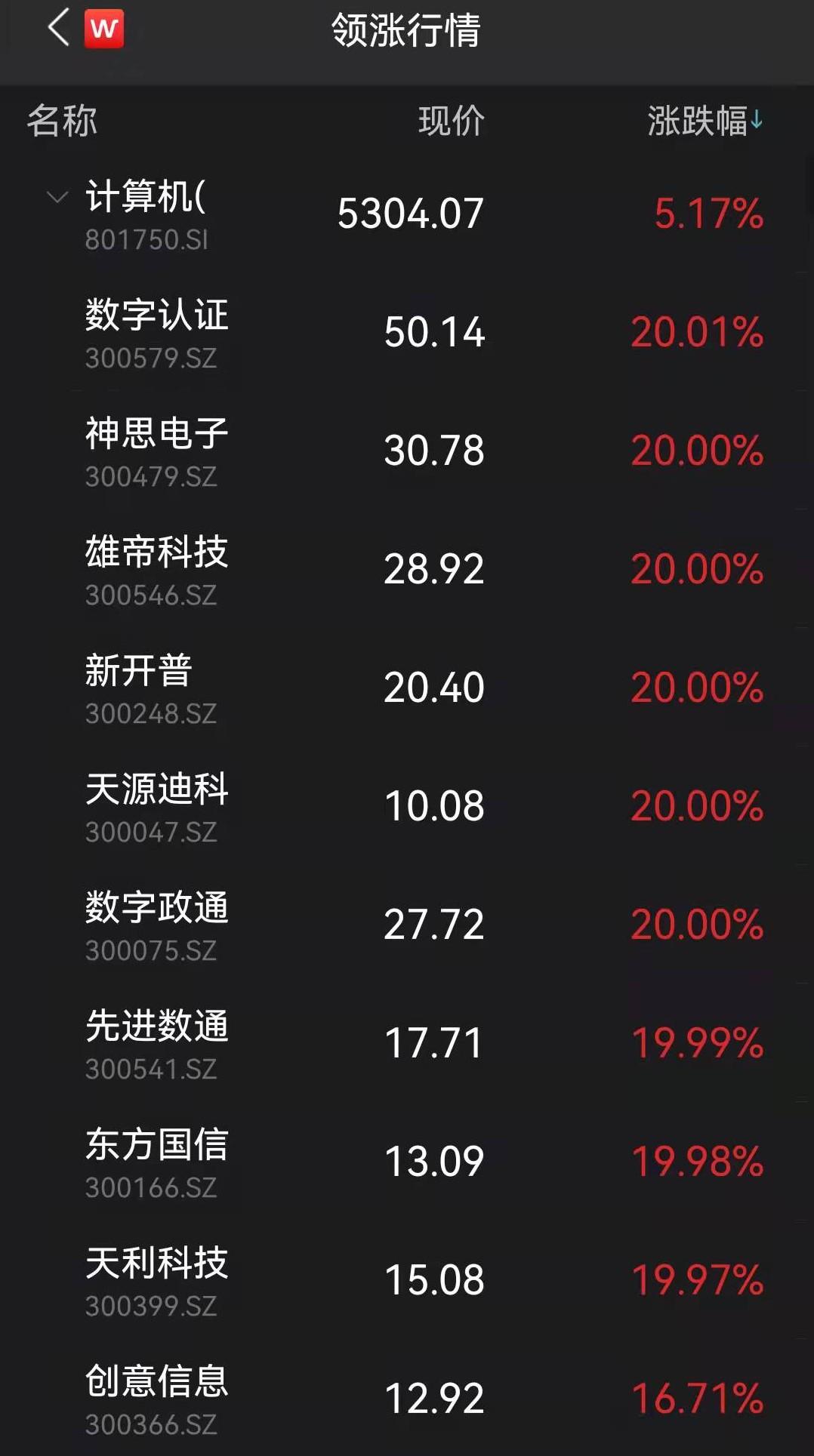Image resolution: width=814 pixels, height=1456 pixels.
Task: Open stock 雄帝科技 300546.SZ
Action: (x=407, y=569)
